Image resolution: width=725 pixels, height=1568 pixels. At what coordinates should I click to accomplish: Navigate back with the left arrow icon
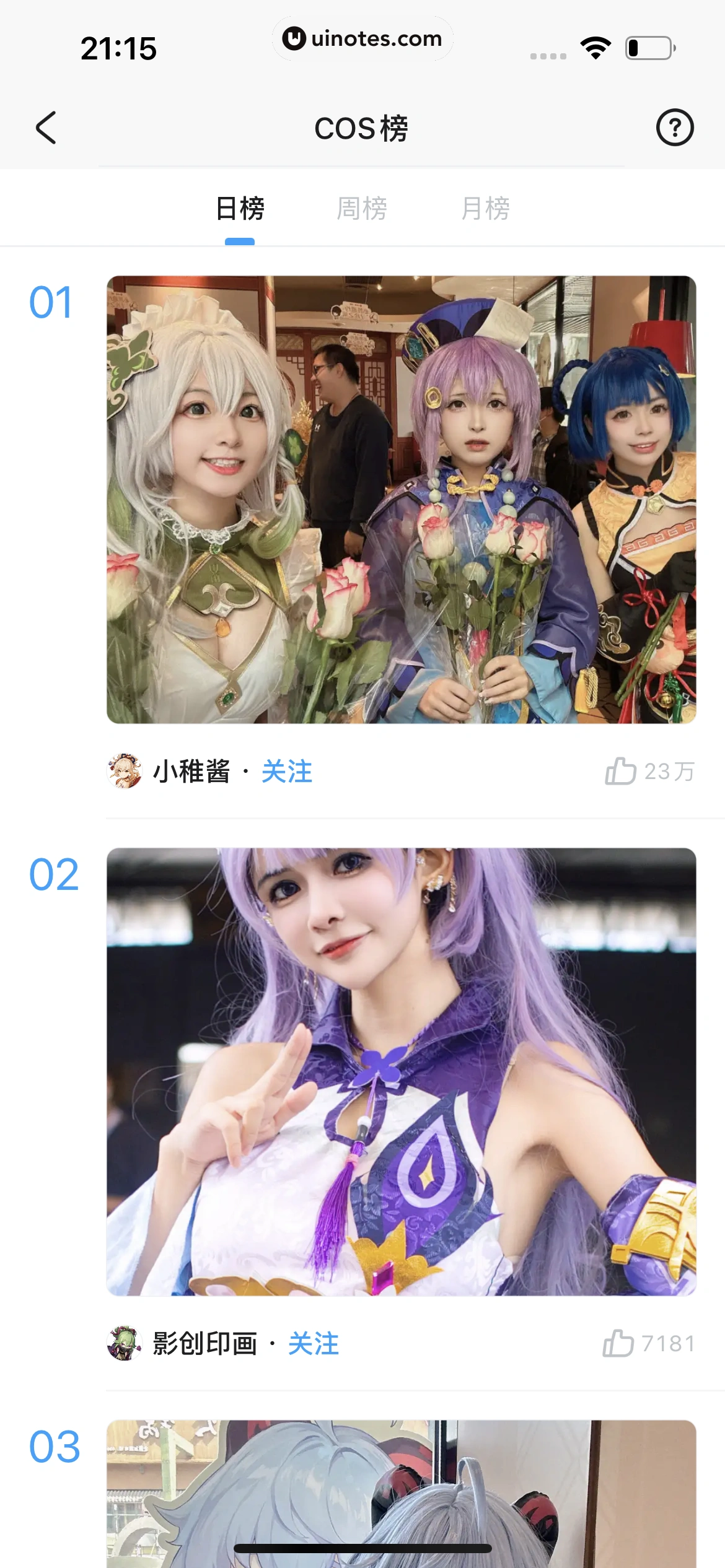[x=46, y=128]
